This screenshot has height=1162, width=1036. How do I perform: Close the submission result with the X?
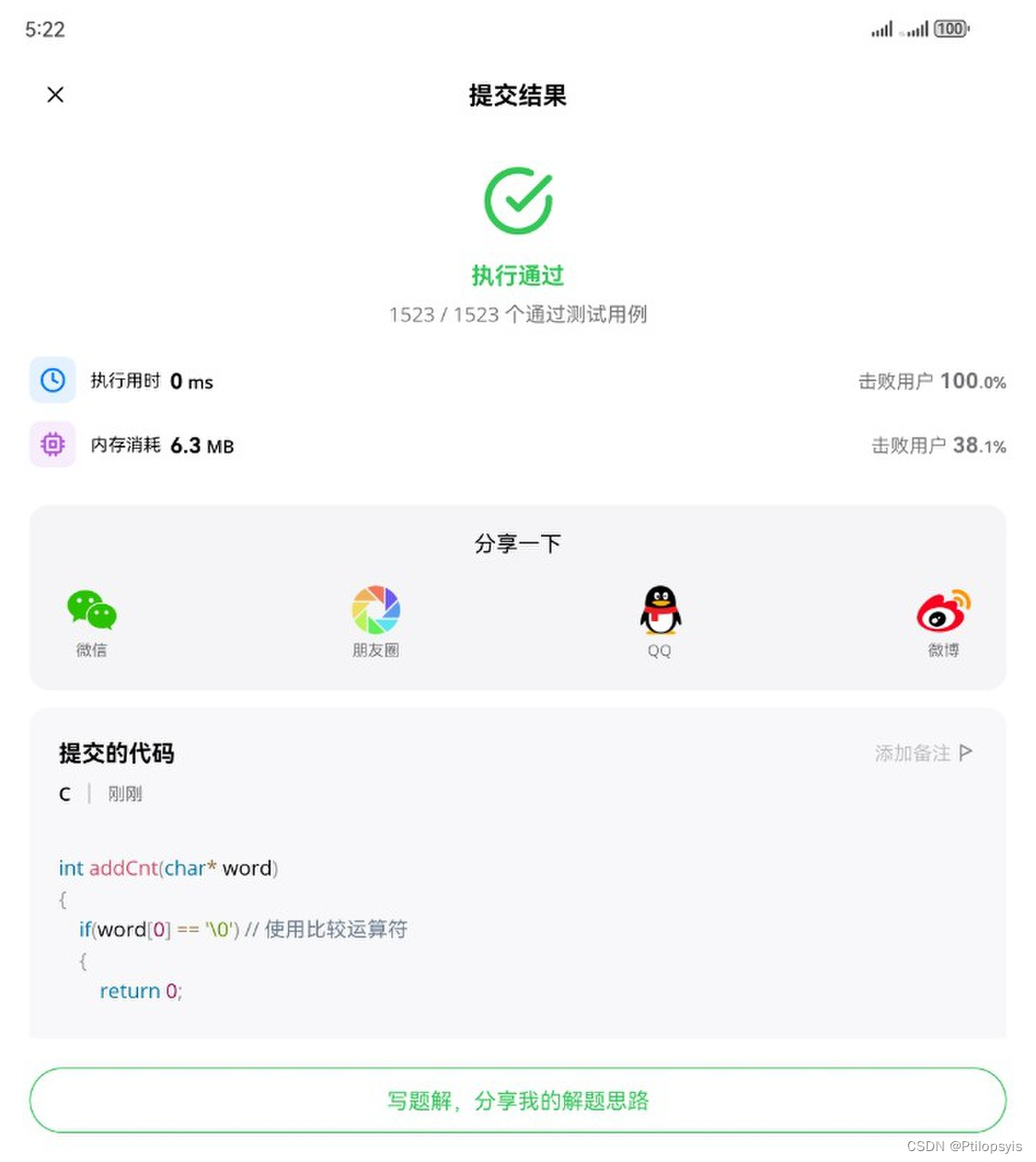54,94
